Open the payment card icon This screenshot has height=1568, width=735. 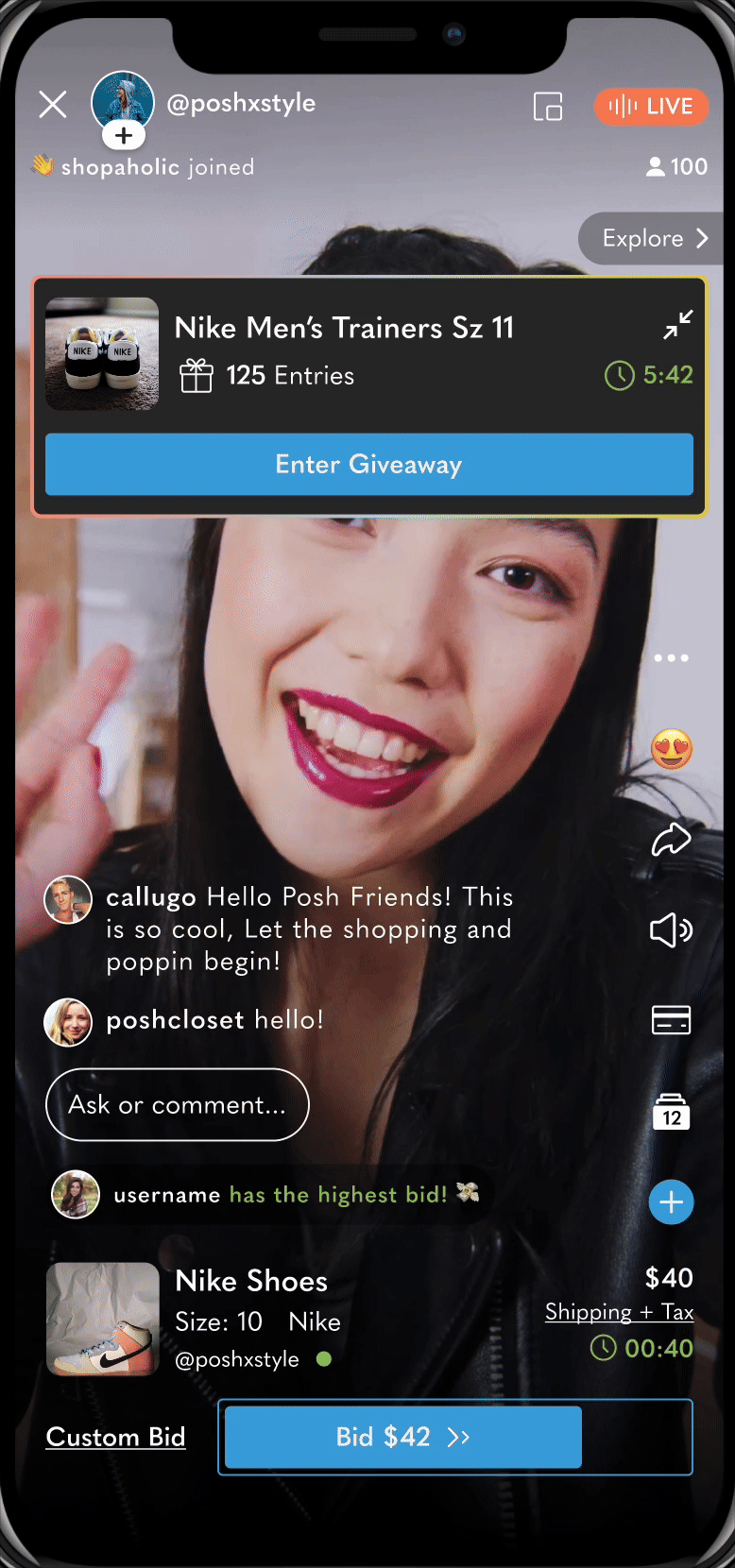[x=671, y=1020]
